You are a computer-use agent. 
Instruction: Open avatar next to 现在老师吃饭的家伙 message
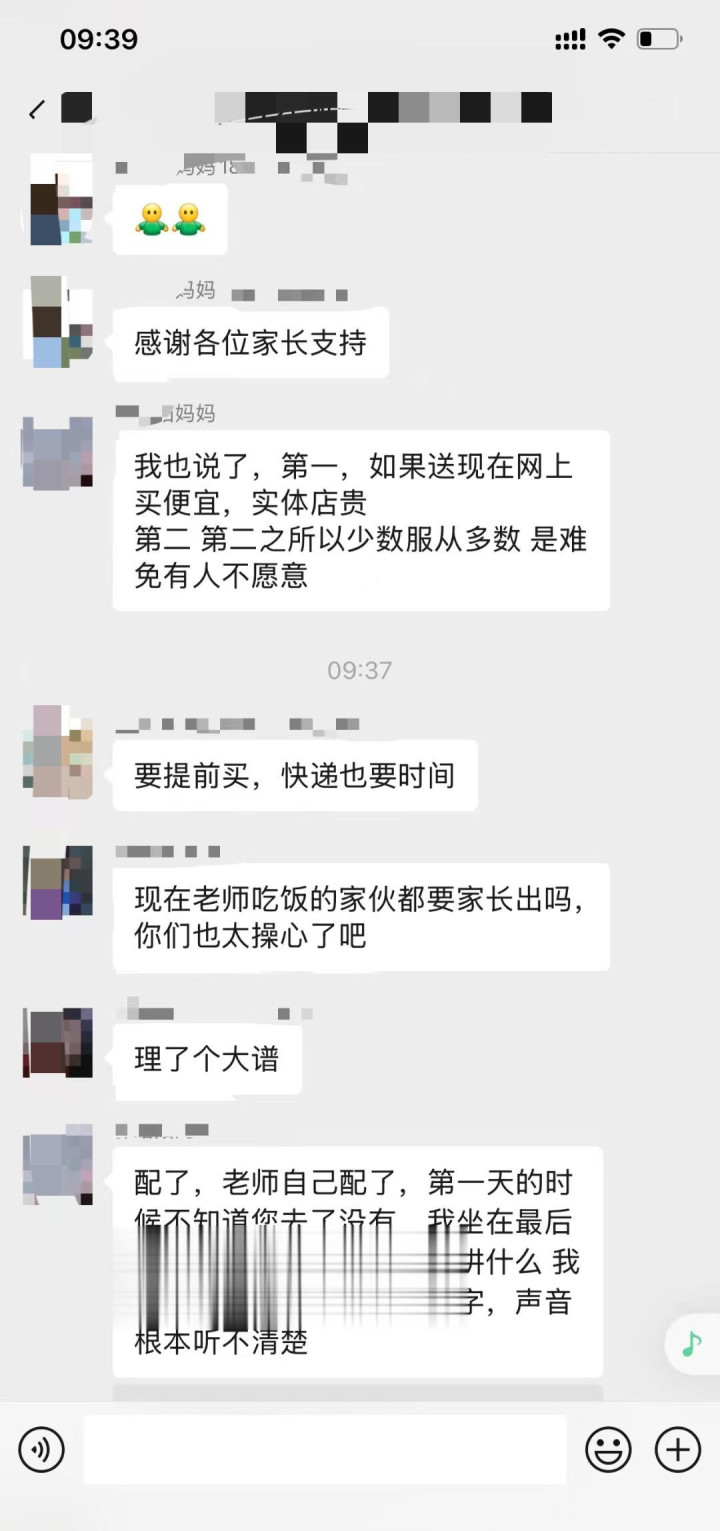tap(58, 882)
